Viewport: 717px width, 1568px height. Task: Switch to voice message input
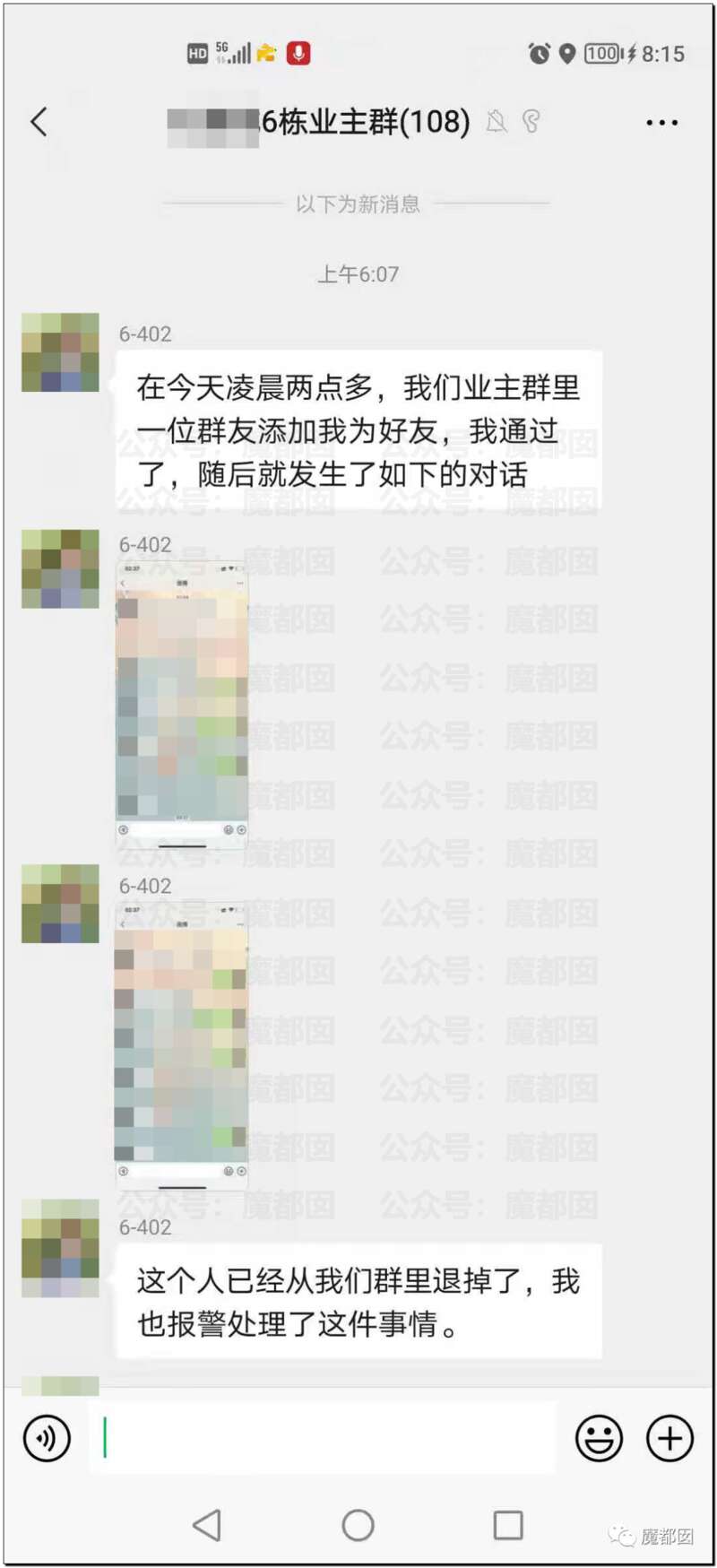click(x=47, y=1438)
